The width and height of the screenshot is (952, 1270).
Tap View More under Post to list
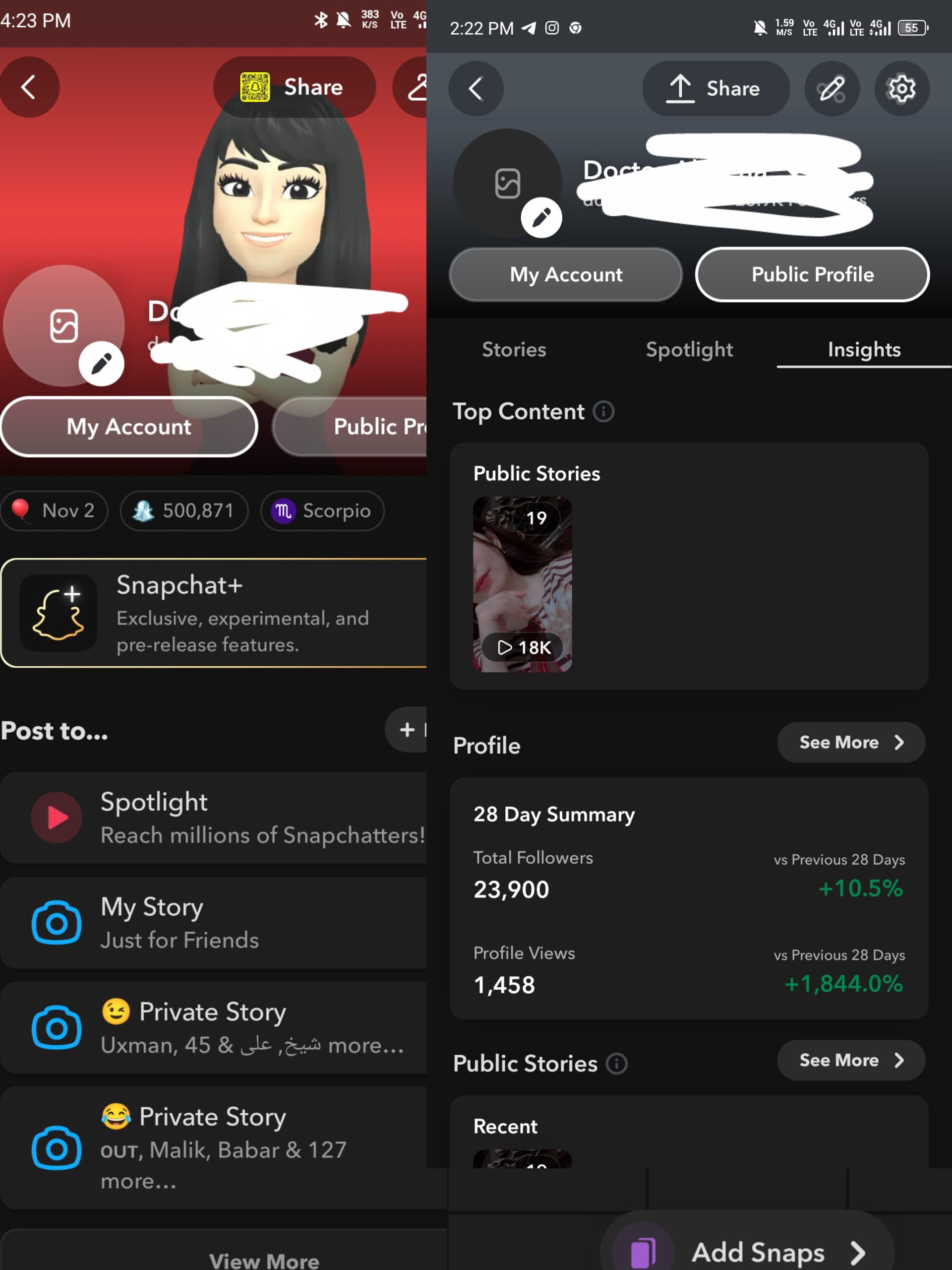coord(264,1260)
